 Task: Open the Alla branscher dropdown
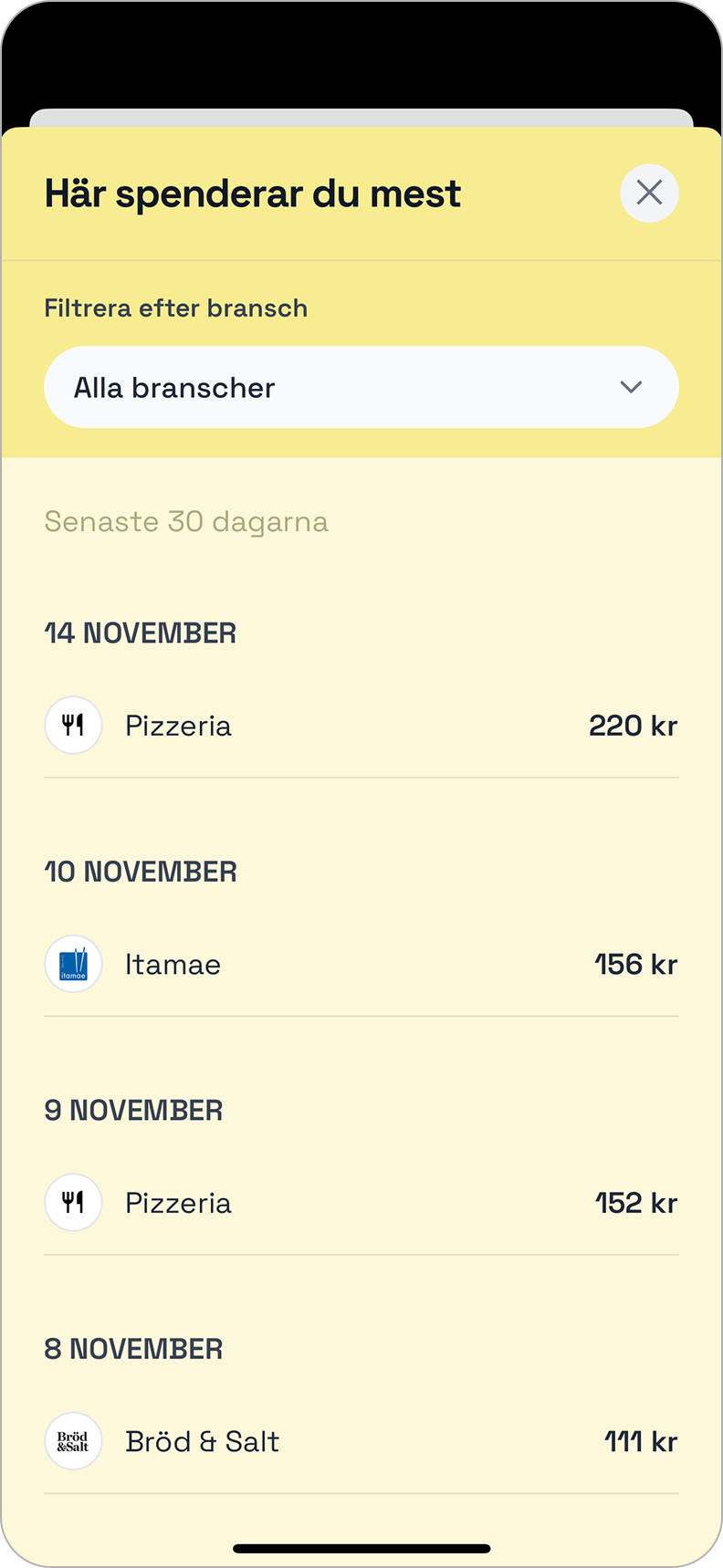point(361,387)
